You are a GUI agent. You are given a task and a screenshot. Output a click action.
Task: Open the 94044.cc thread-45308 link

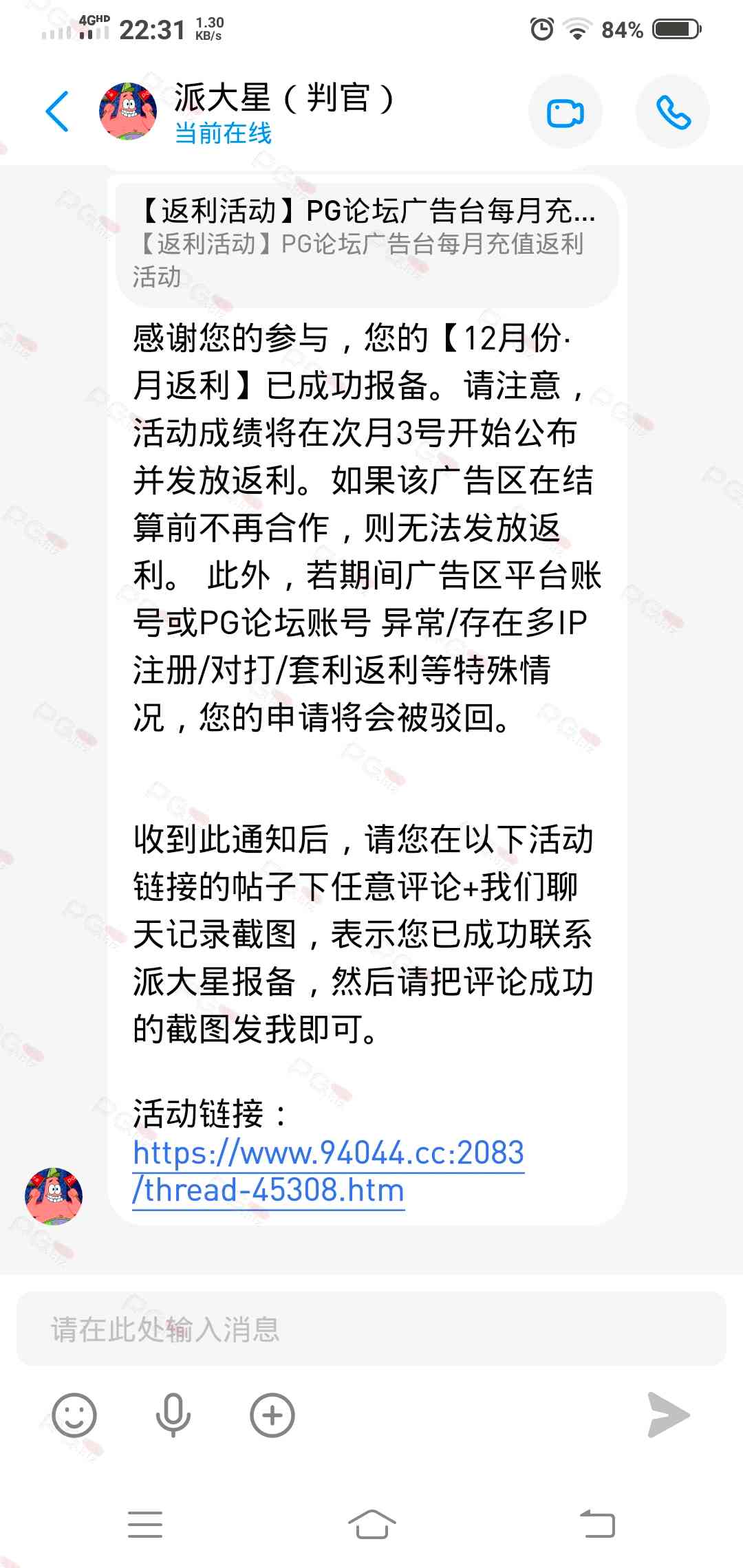[x=328, y=1170]
